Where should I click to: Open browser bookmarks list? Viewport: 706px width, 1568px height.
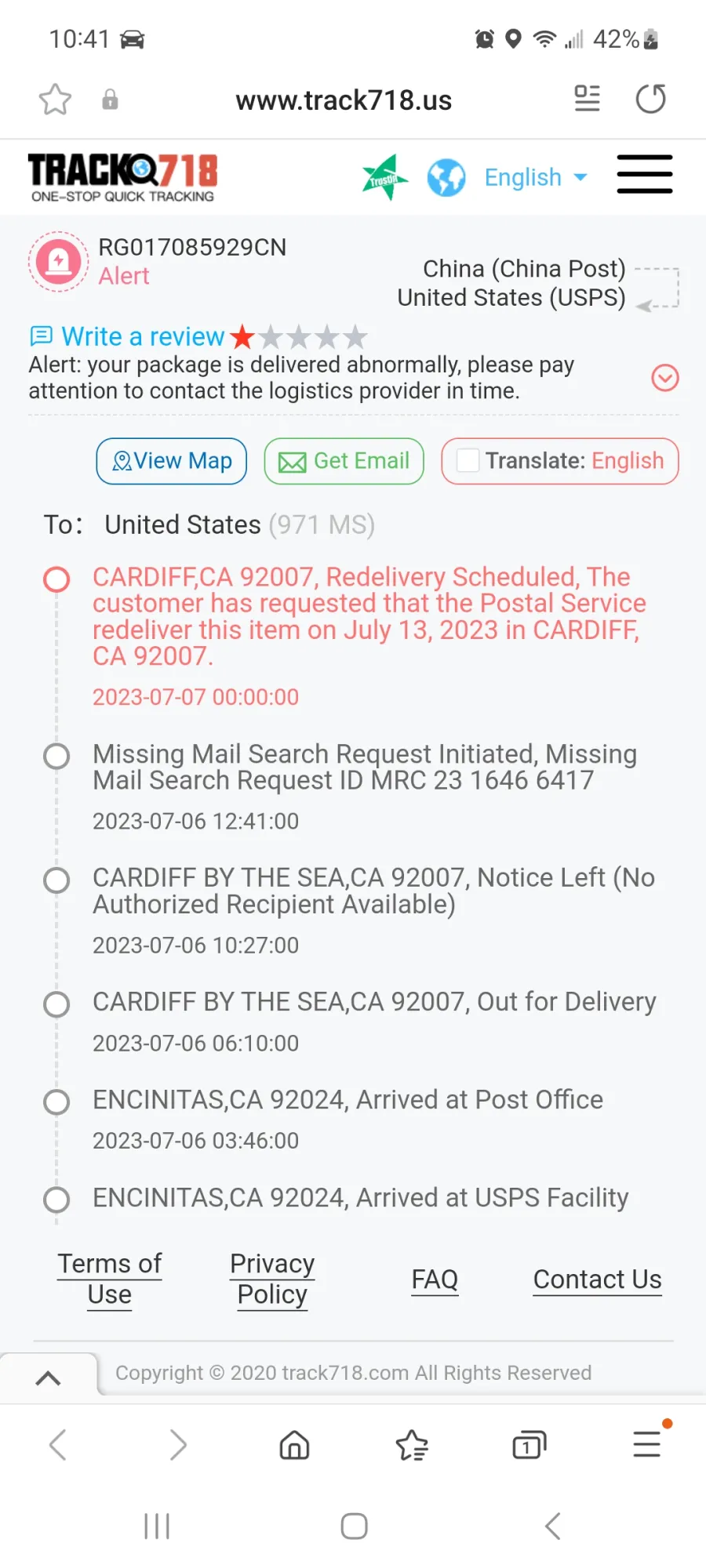click(x=412, y=1444)
